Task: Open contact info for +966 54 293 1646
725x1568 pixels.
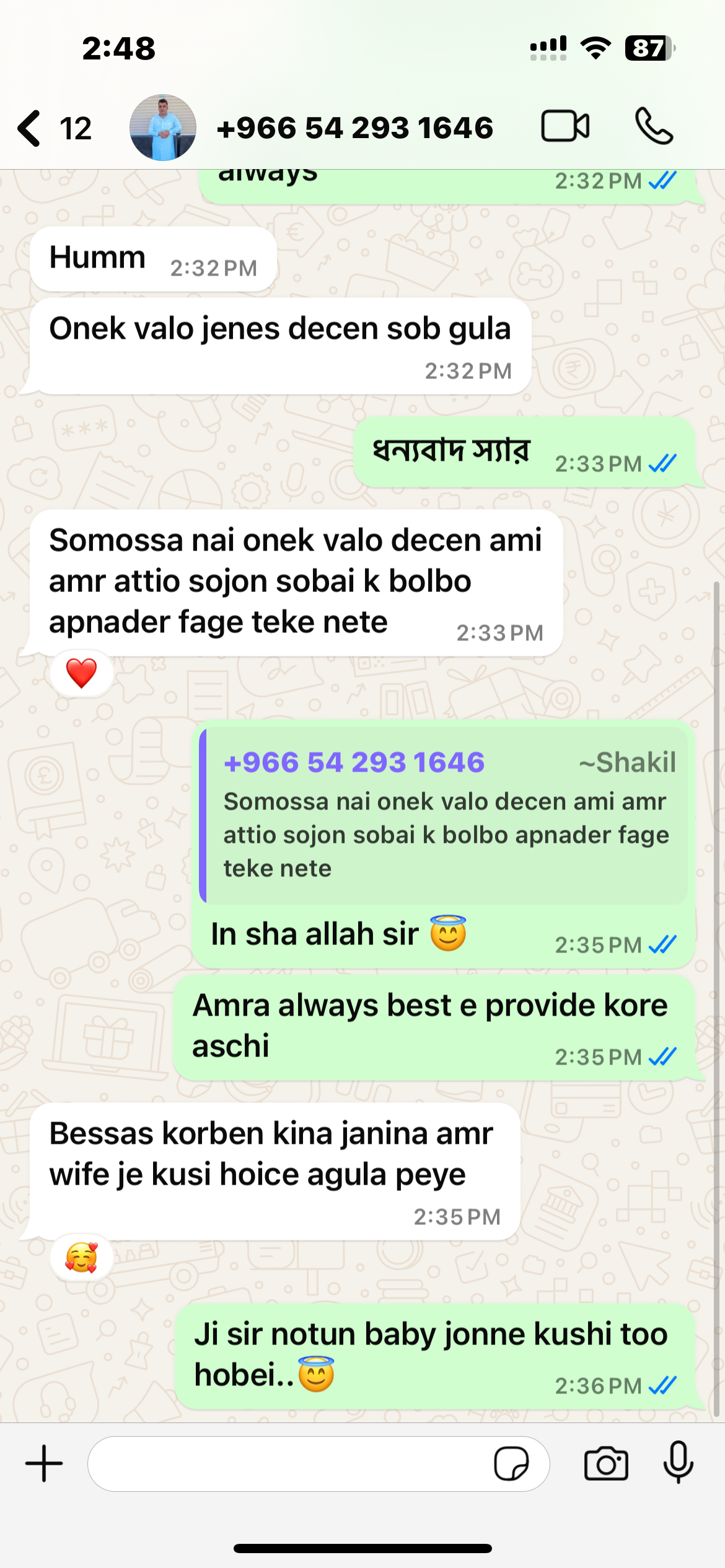Action: (x=355, y=128)
